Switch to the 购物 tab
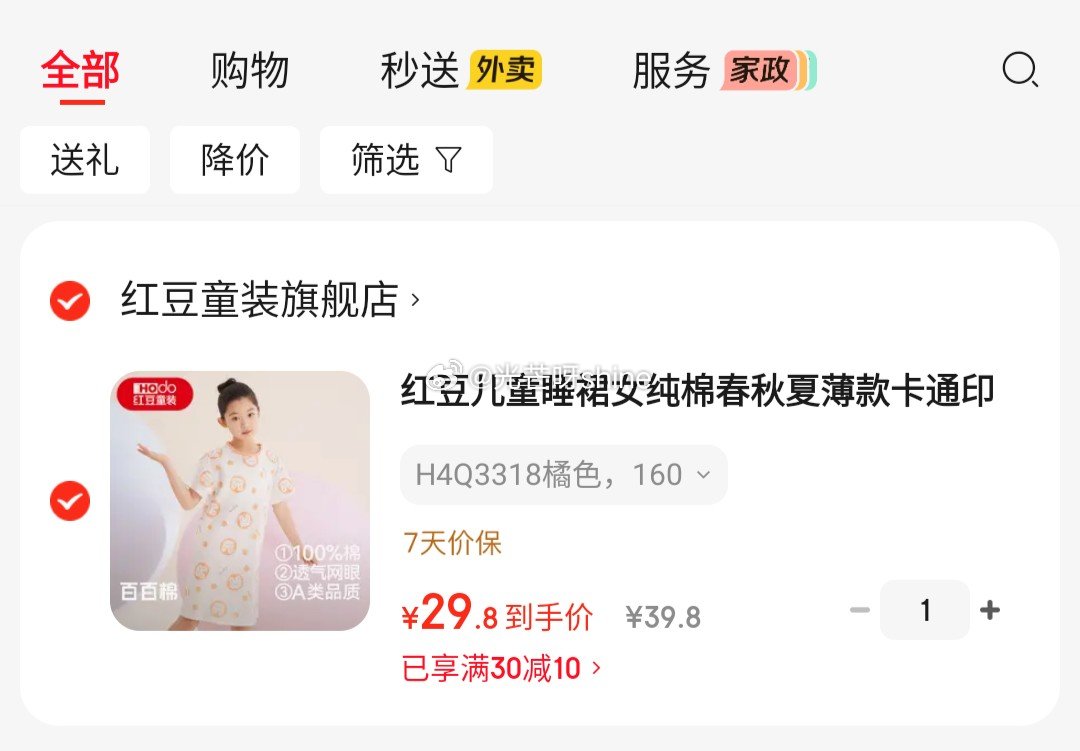 coord(250,71)
